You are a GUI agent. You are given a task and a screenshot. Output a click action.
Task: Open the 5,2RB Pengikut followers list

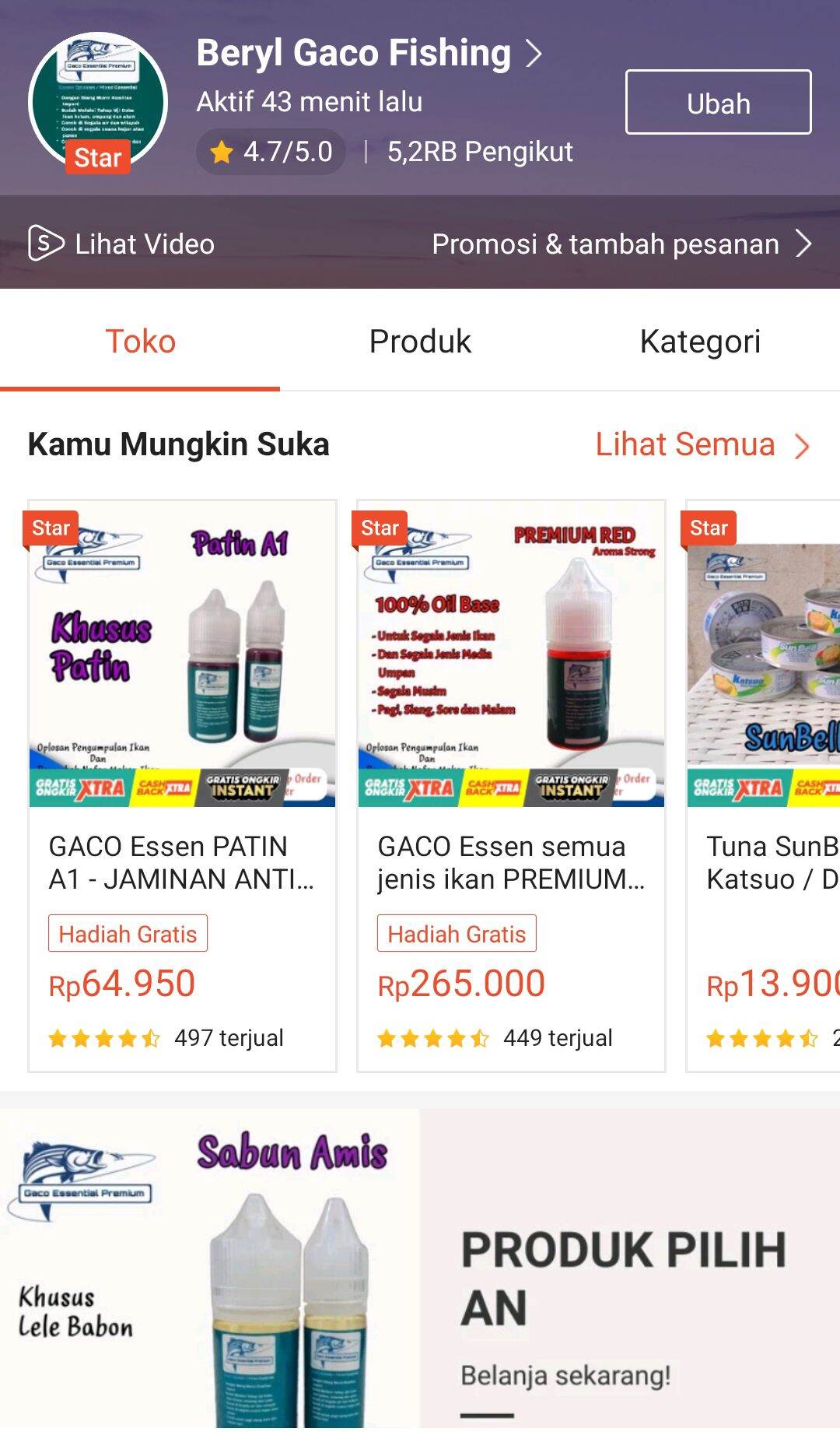tap(479, 152)
